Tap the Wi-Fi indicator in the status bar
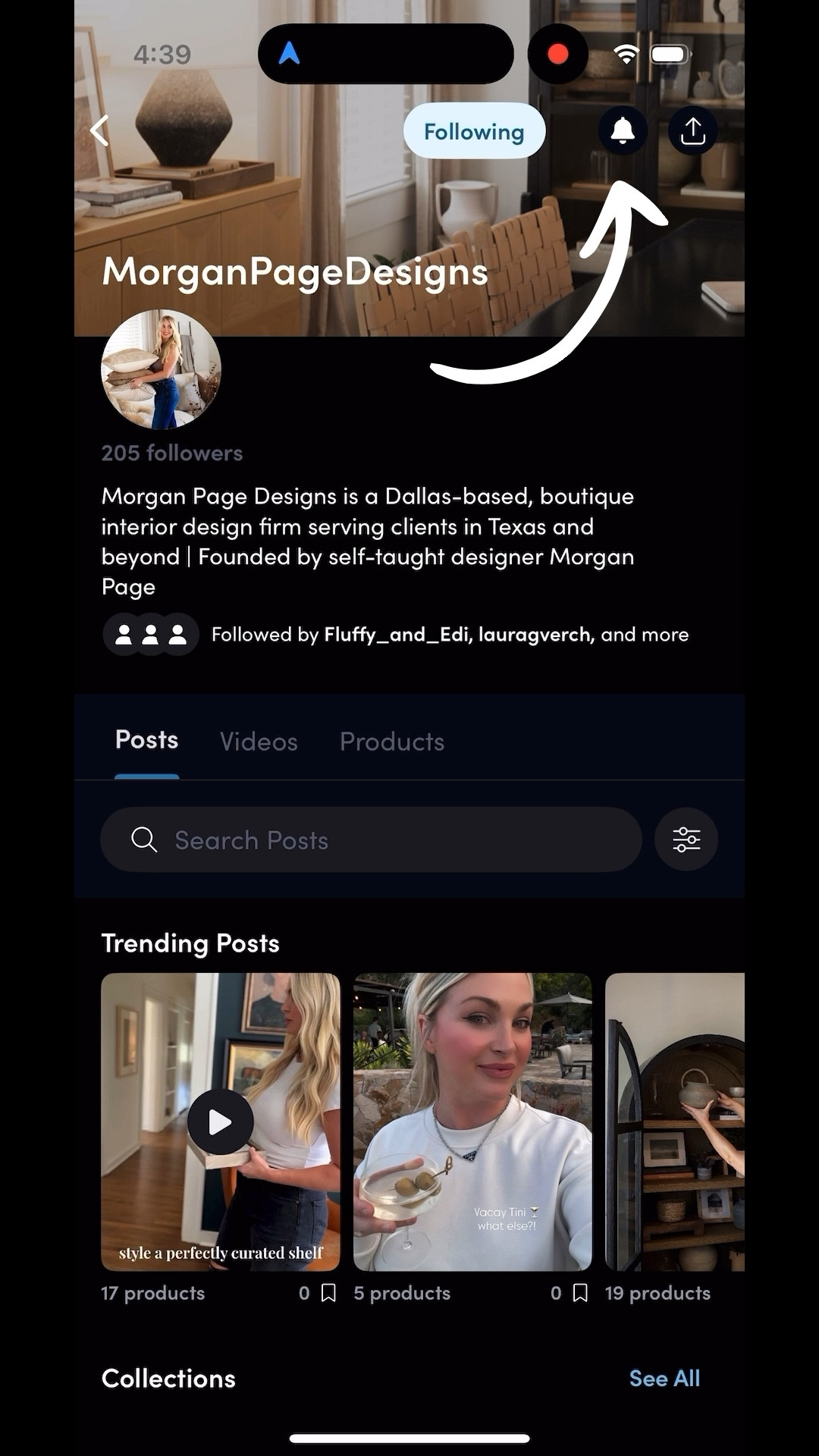 (x=626, y=54)
